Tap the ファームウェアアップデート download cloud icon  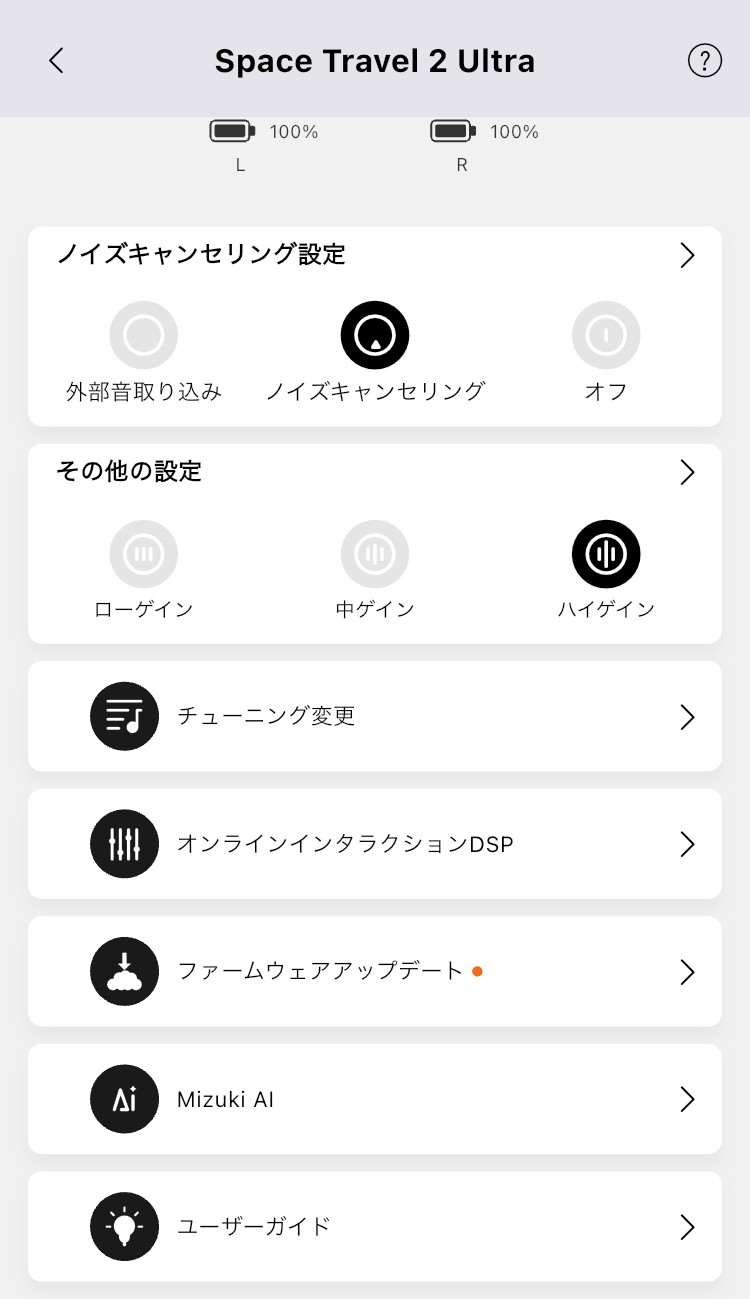tap(124, 971)
